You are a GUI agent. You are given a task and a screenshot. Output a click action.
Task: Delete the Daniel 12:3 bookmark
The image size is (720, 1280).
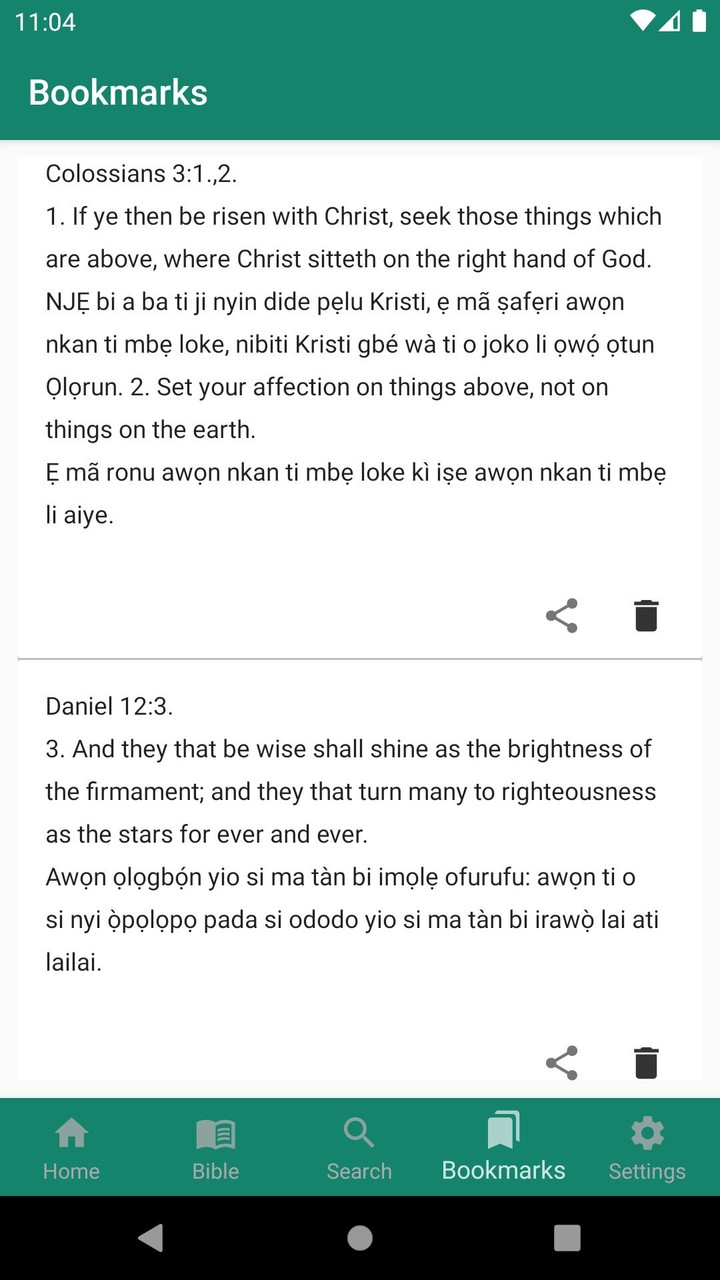pyautogui.click(x=647, y=1062)
